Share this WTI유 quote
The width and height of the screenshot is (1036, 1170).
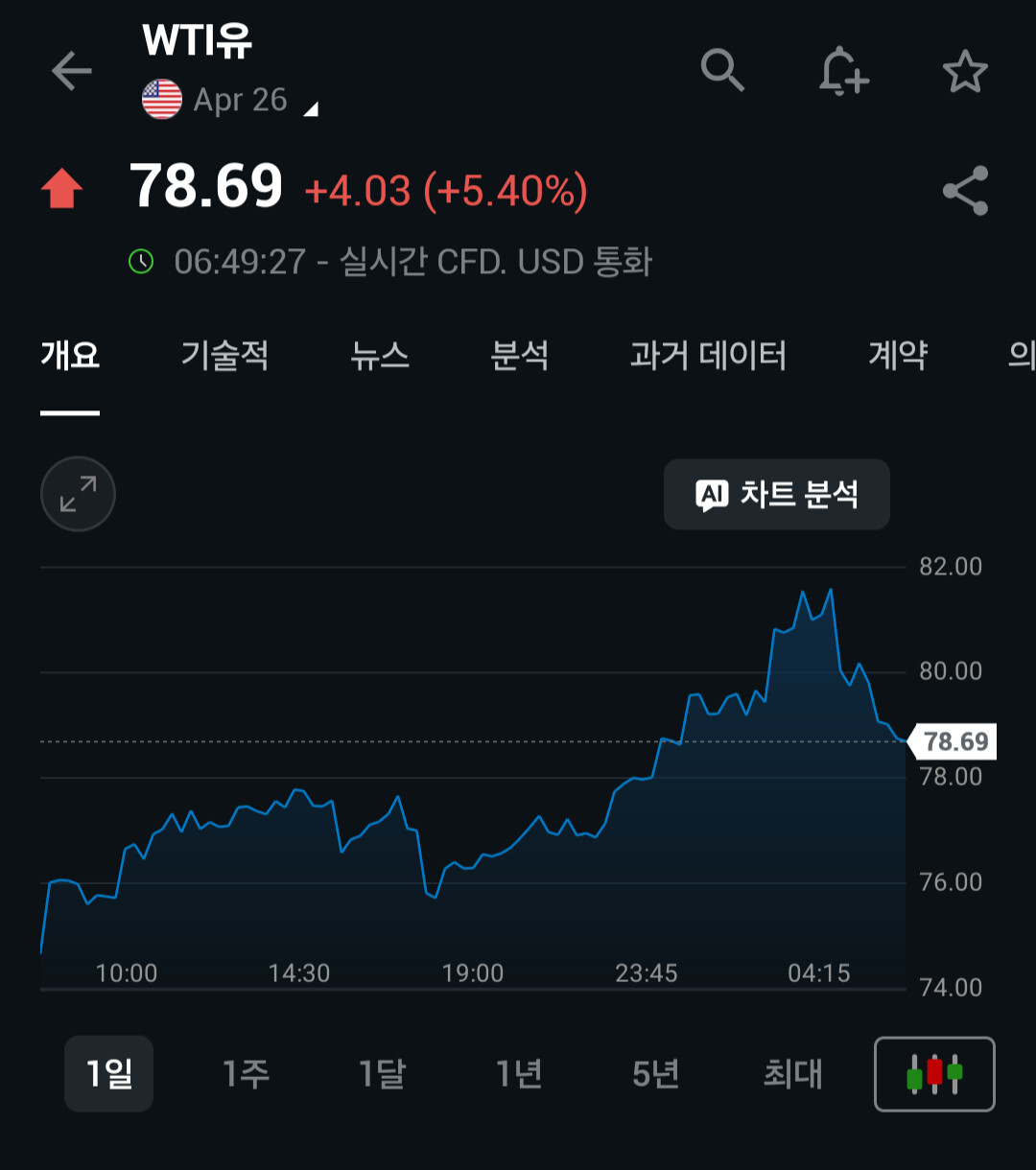tap(965, 191)
